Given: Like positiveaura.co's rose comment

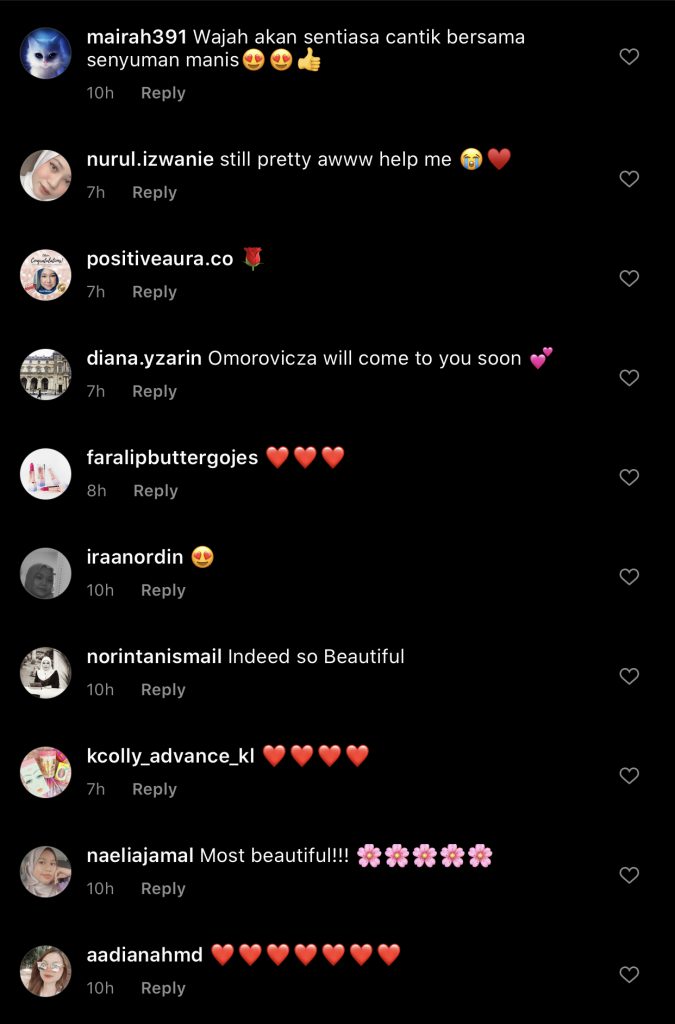Looking at the screenshot, I should 629,278.
